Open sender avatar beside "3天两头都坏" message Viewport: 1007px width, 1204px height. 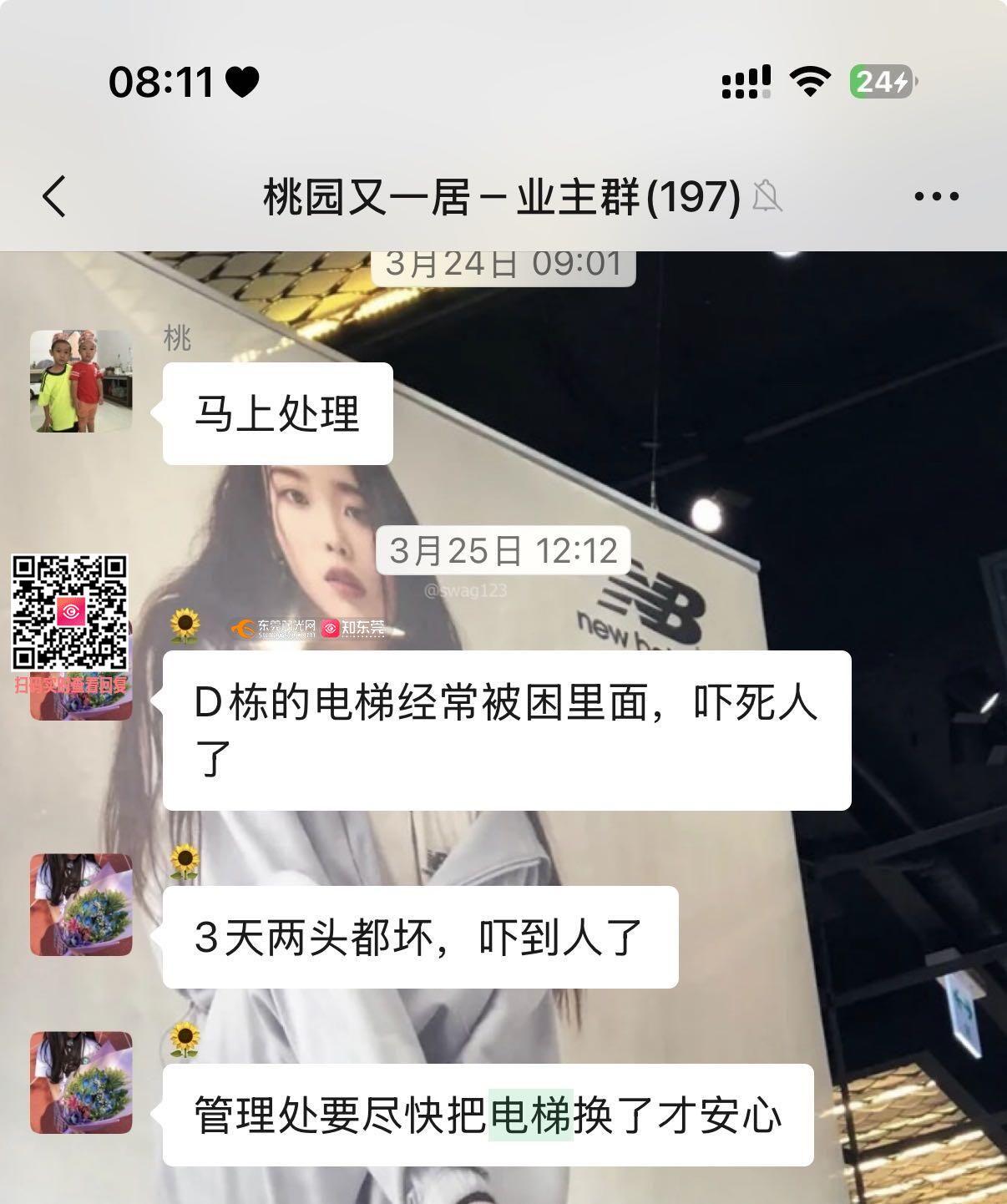click(x=81, y=904)
